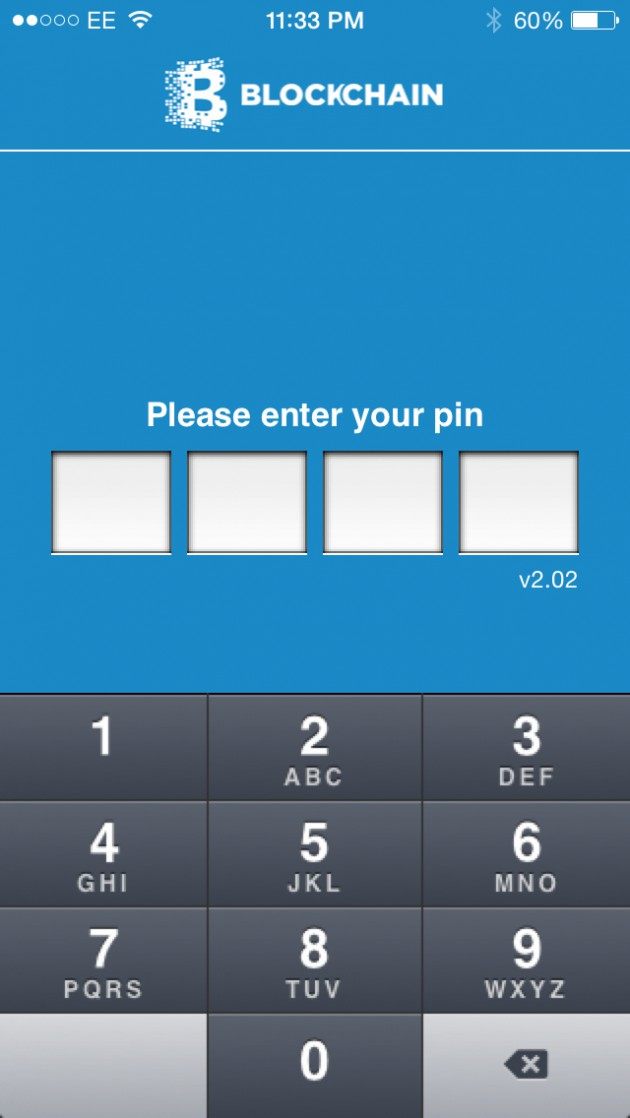Image resolution: width=630 pixels, height=1118 pixels.
Task: Type digit 3 DEF
Action: pyautogui.click(x=526, y=747)
